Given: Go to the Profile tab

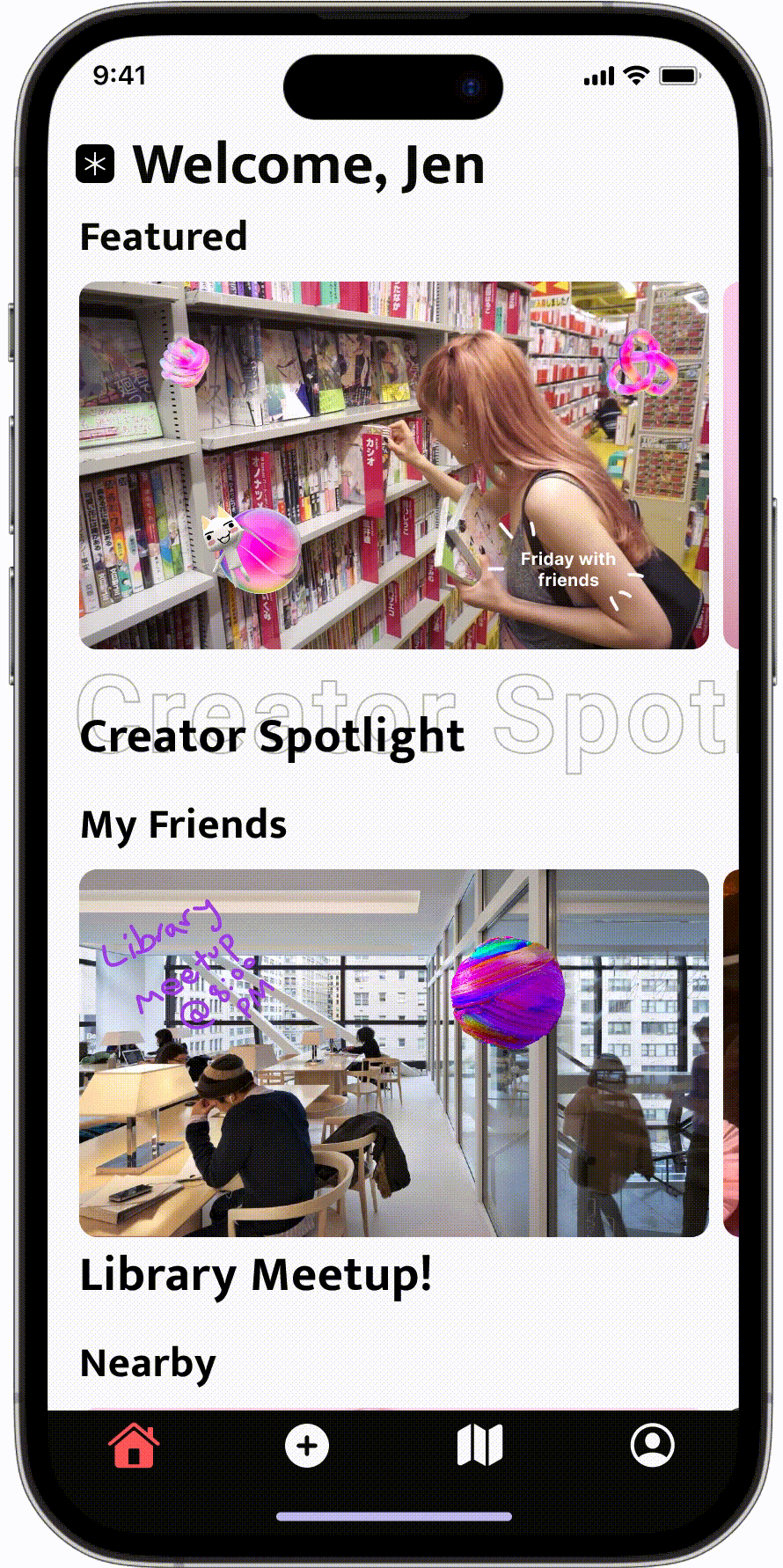Looking at the screenshot, I should coord(652,1446).
